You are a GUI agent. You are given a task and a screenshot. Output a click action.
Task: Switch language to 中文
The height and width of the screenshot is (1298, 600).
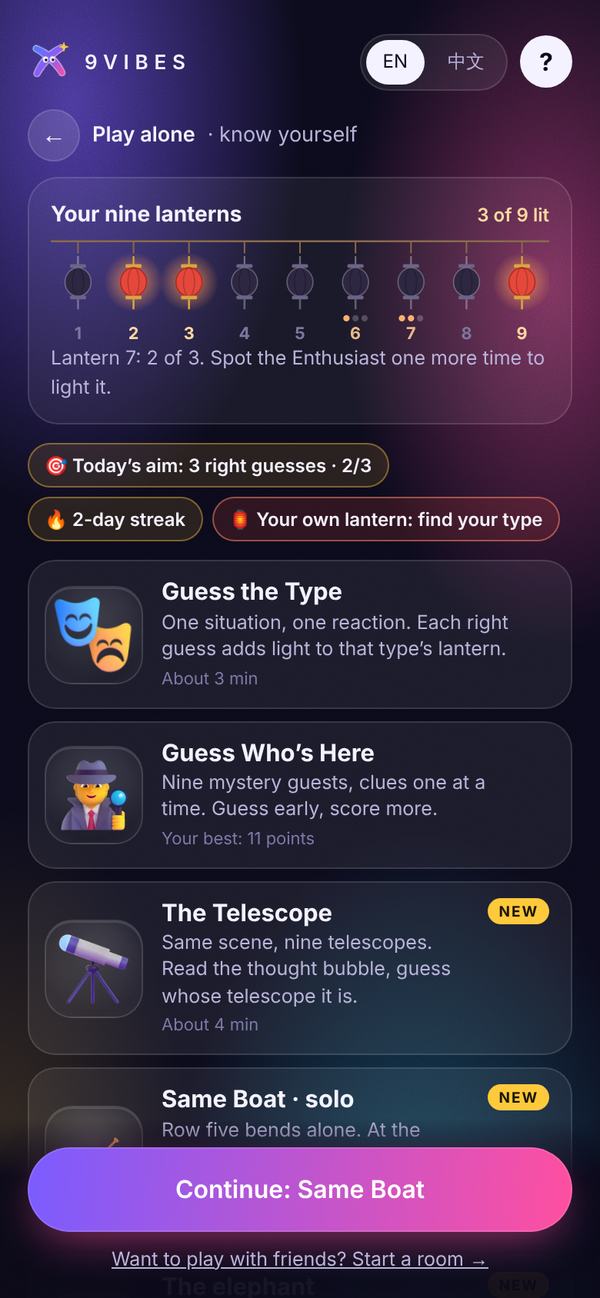click(465, 62)
